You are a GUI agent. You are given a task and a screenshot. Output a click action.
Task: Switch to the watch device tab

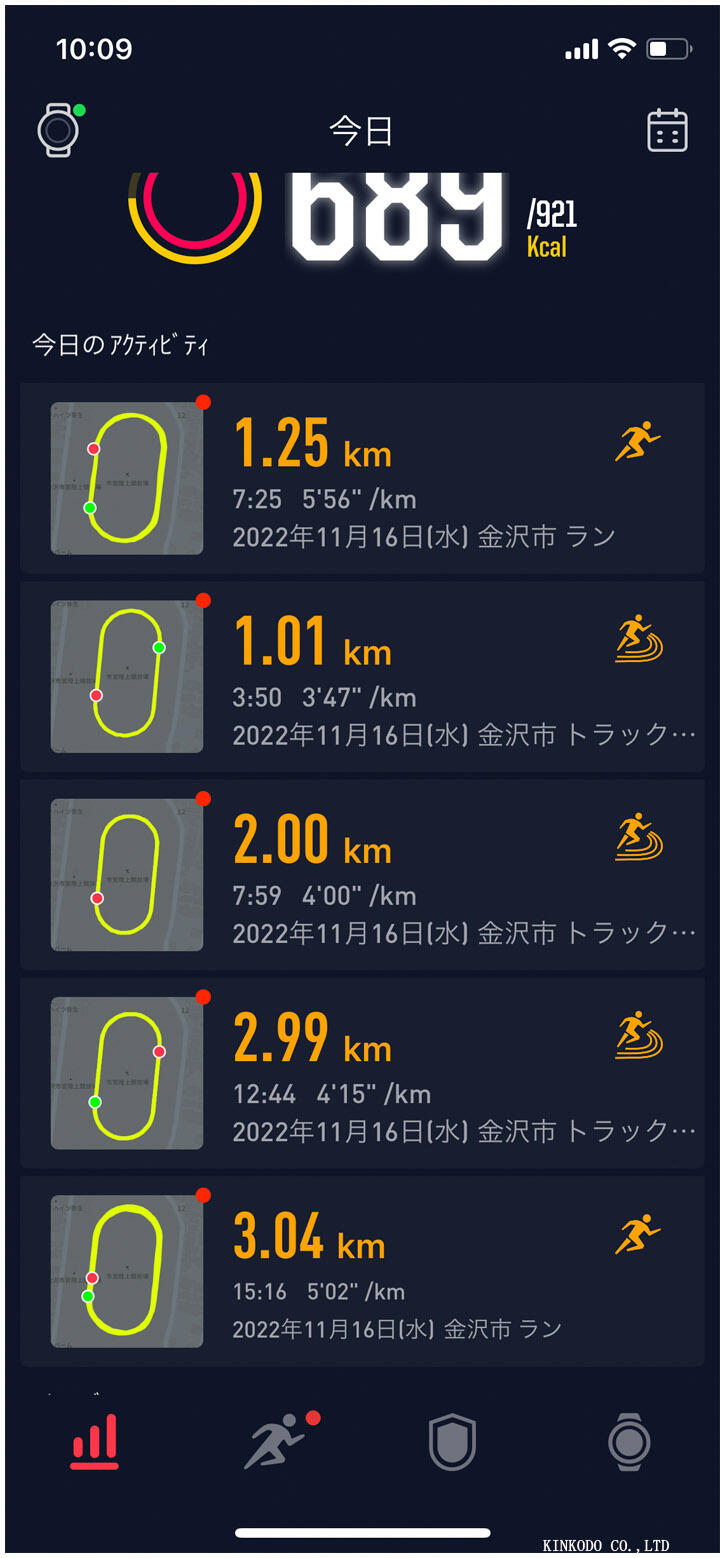(629, 1442)
